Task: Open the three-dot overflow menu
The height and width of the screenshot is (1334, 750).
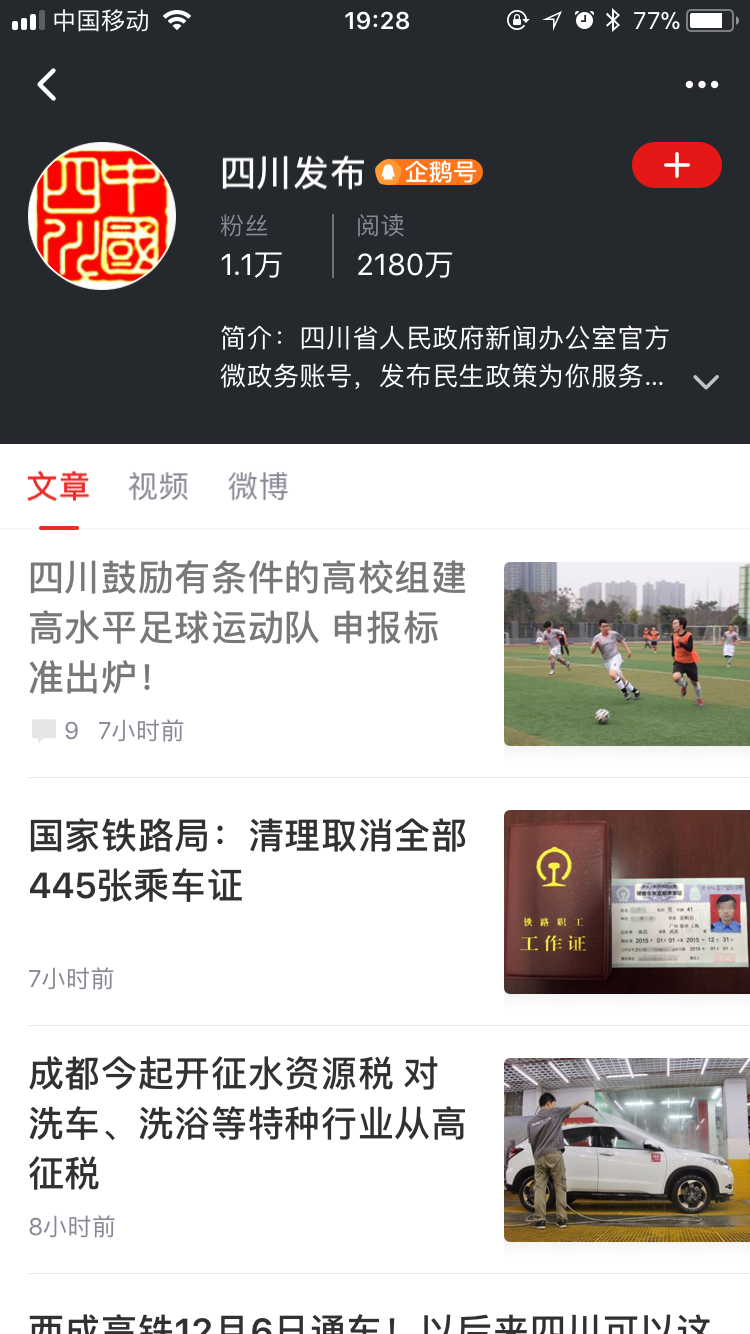Action: point(701,85)
